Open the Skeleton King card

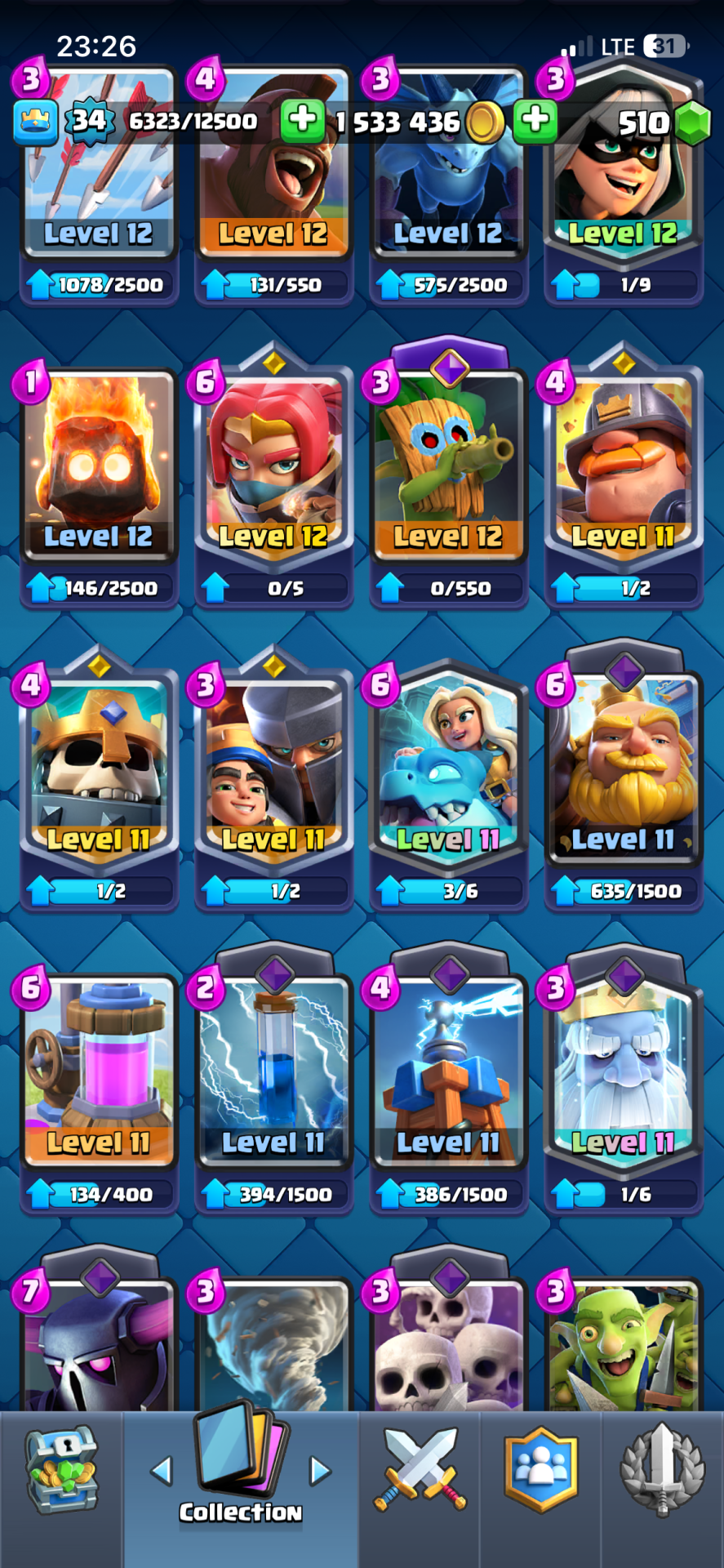point(98,768)
